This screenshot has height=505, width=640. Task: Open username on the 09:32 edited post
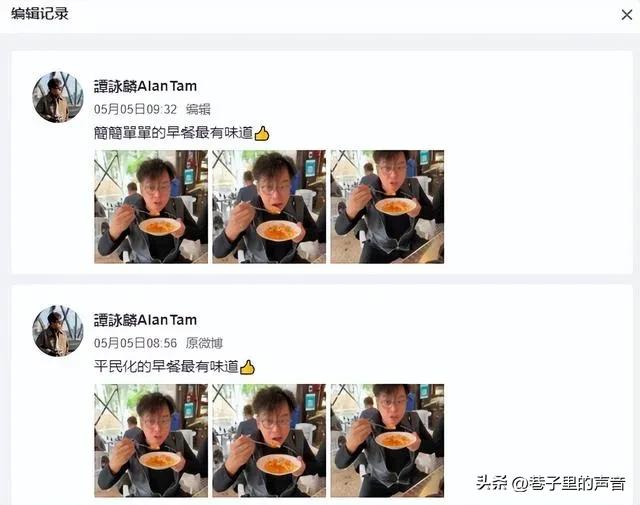[x=145, y=87]
